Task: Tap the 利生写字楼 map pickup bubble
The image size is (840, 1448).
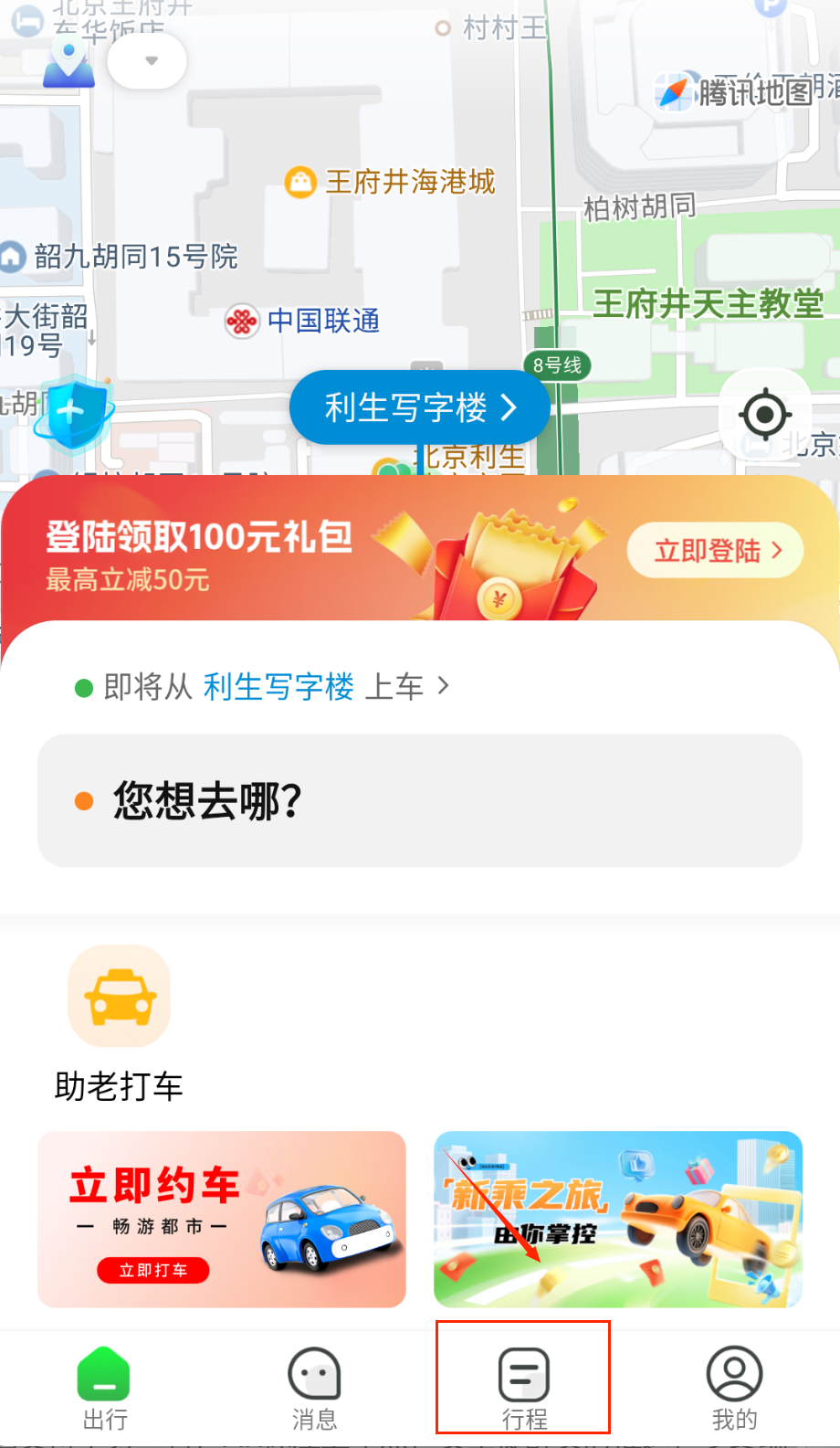Action: (x=420, y=407)
